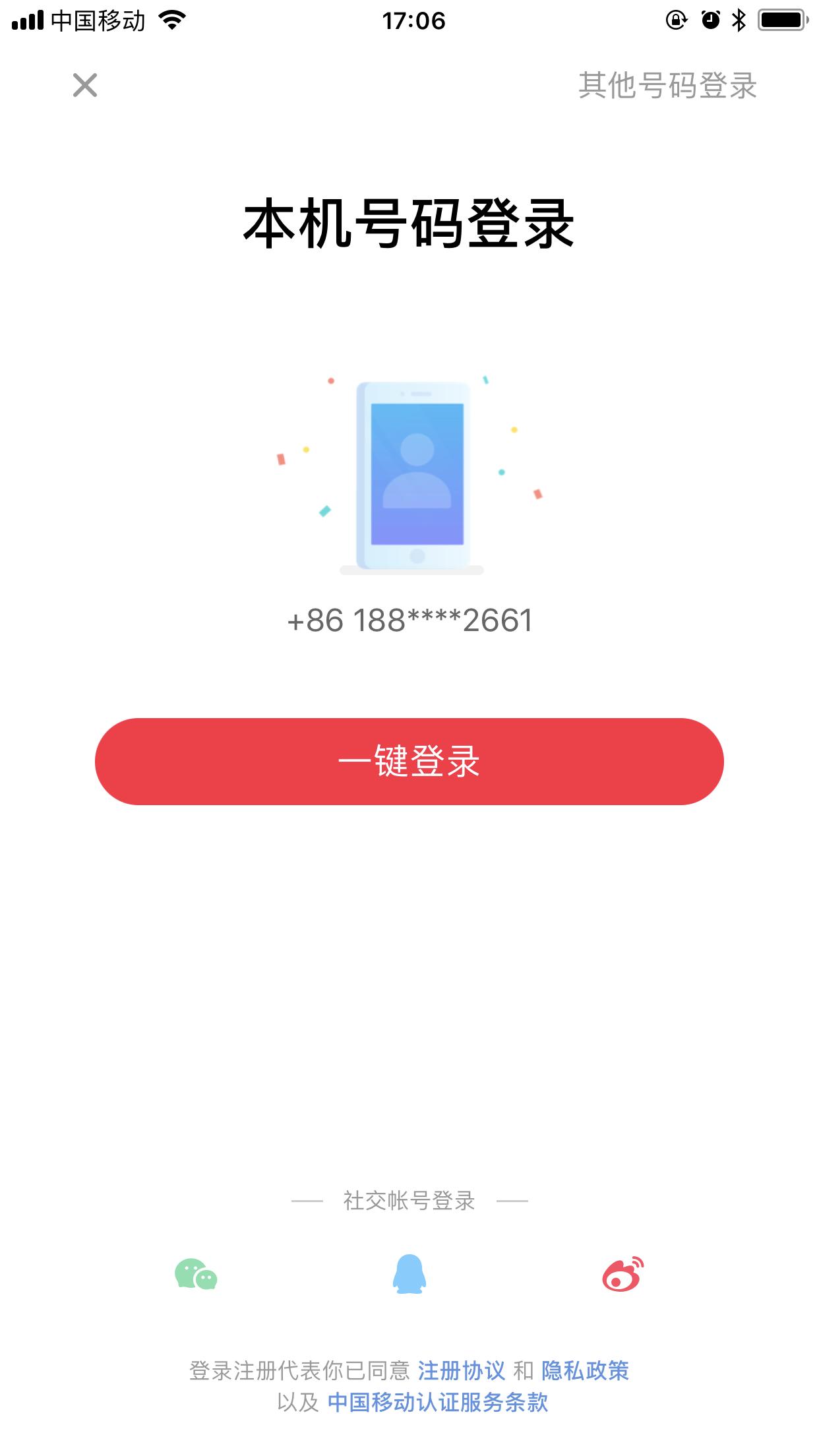Tap the orientation lock icon in status bar
819x1456 pixels.
[676, 20]
